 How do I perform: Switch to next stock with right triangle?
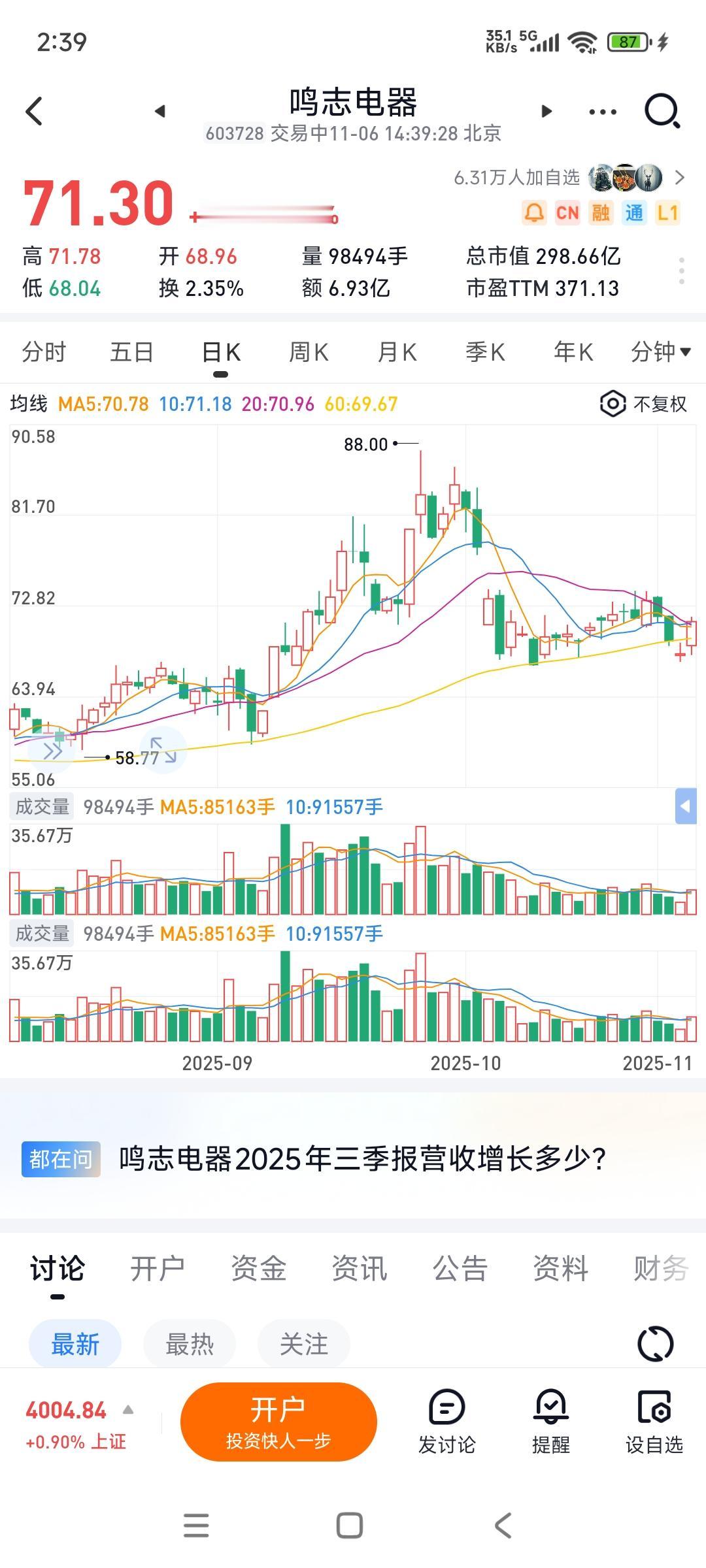click(546, 111)
